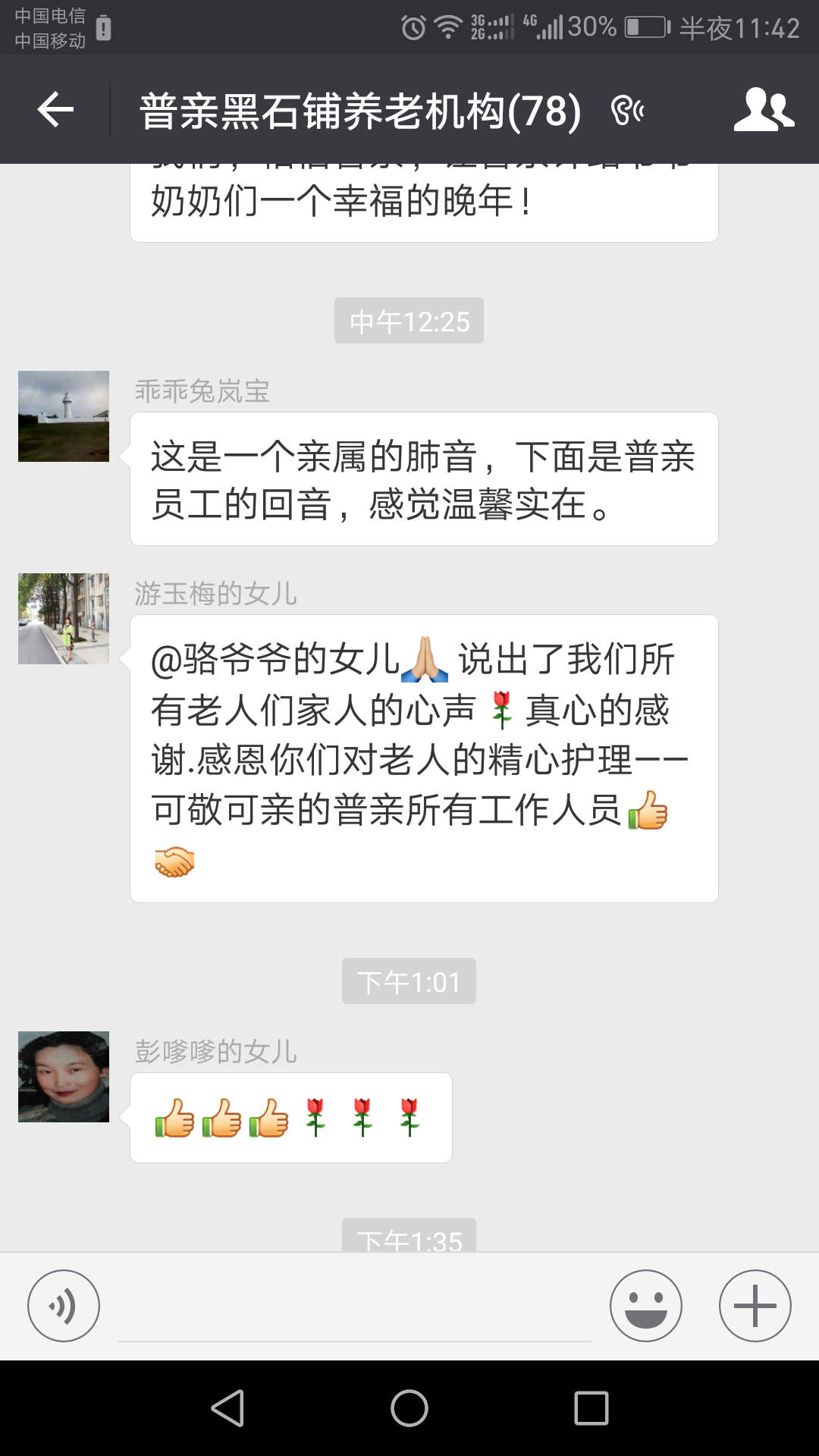Open the emoji sticker panel
819x1456 pixels.
(645, 1306)
